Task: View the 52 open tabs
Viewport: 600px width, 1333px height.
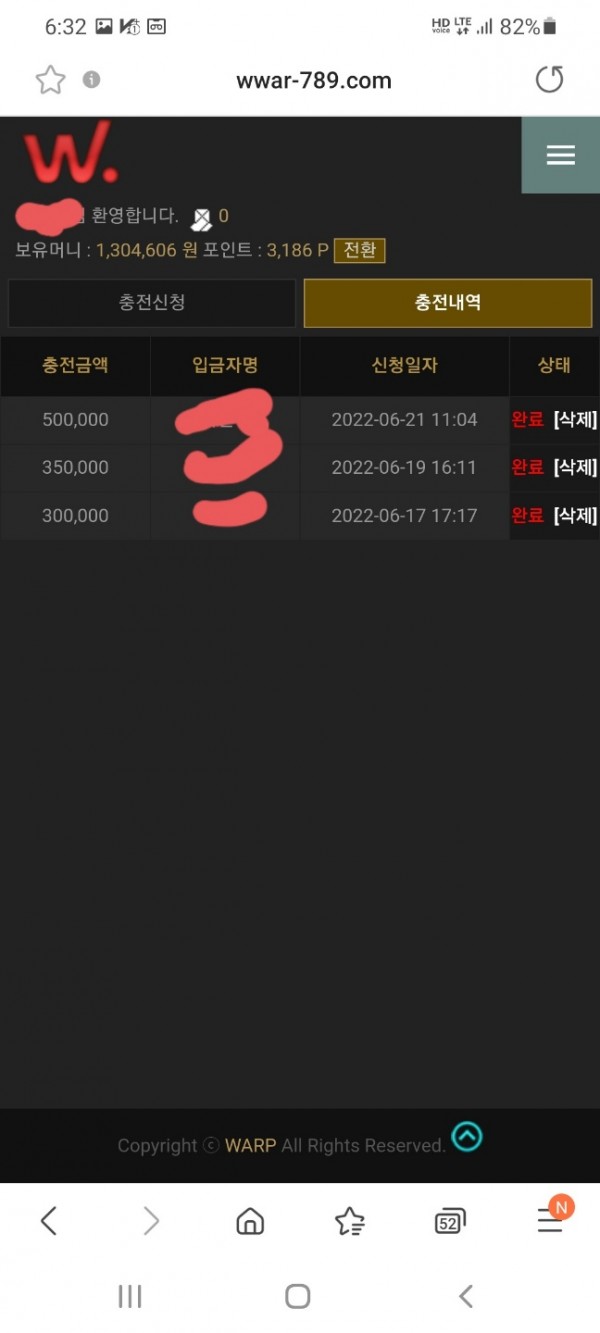Action: point(450,1220)
